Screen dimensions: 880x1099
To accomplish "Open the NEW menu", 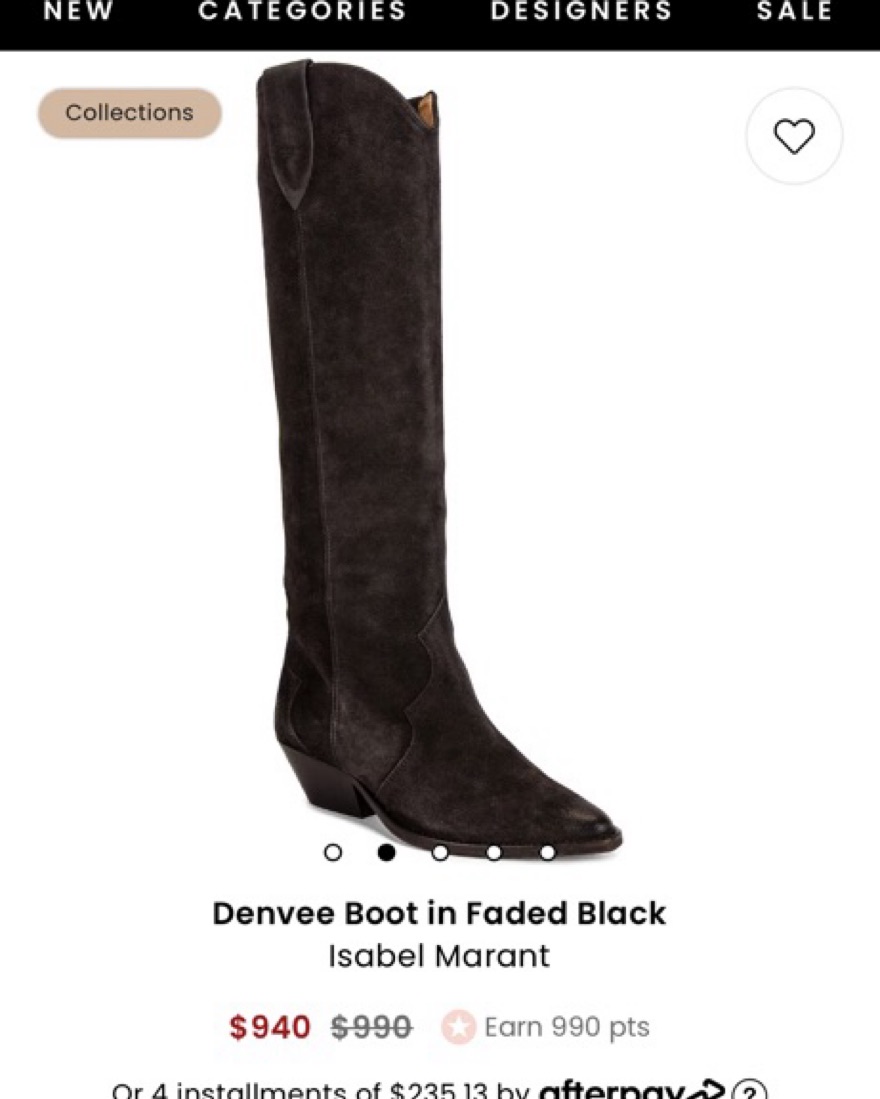I will click(78, 12).
